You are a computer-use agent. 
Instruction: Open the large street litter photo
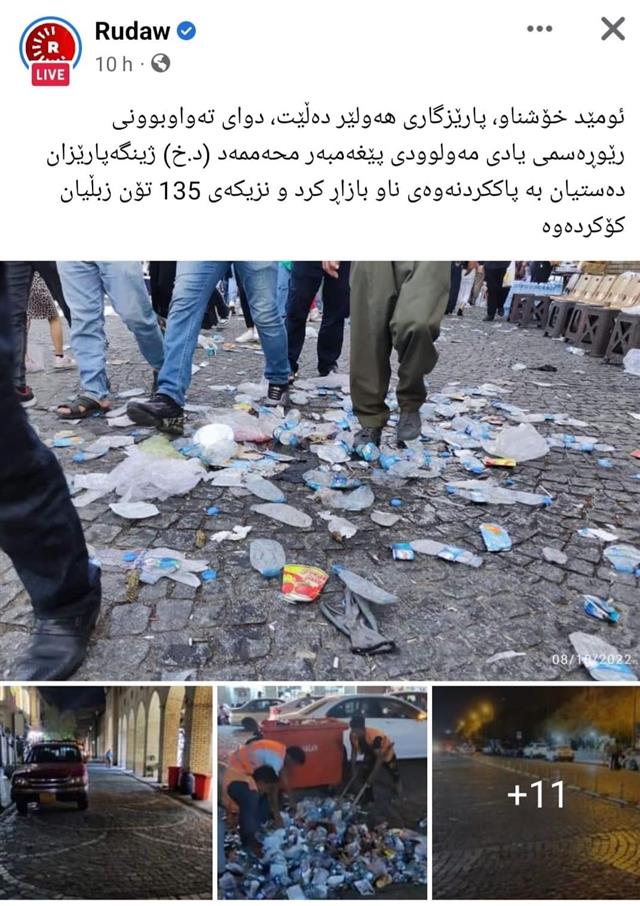tap(320, 471)
